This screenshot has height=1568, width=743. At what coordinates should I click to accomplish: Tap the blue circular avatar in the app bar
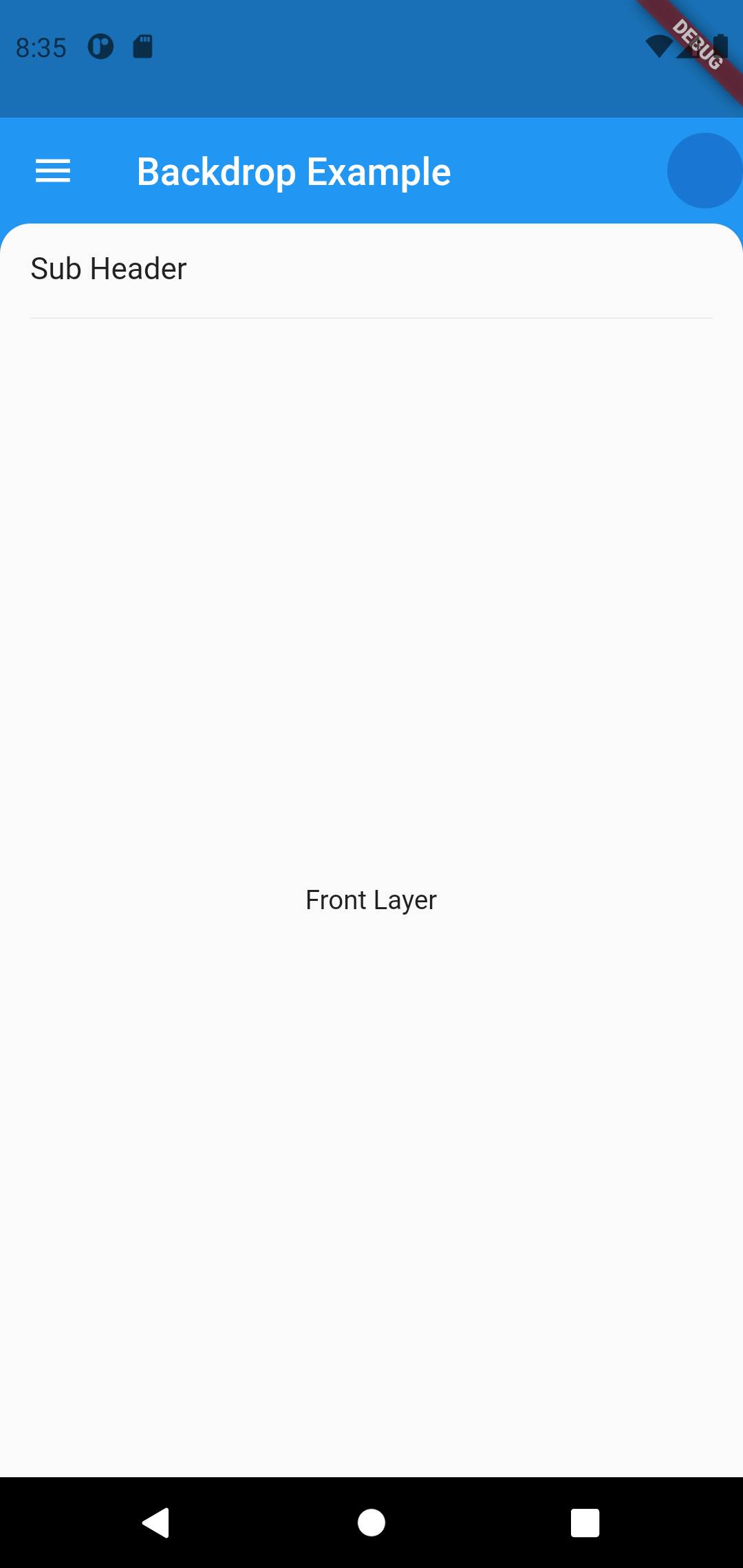[703, 171]
